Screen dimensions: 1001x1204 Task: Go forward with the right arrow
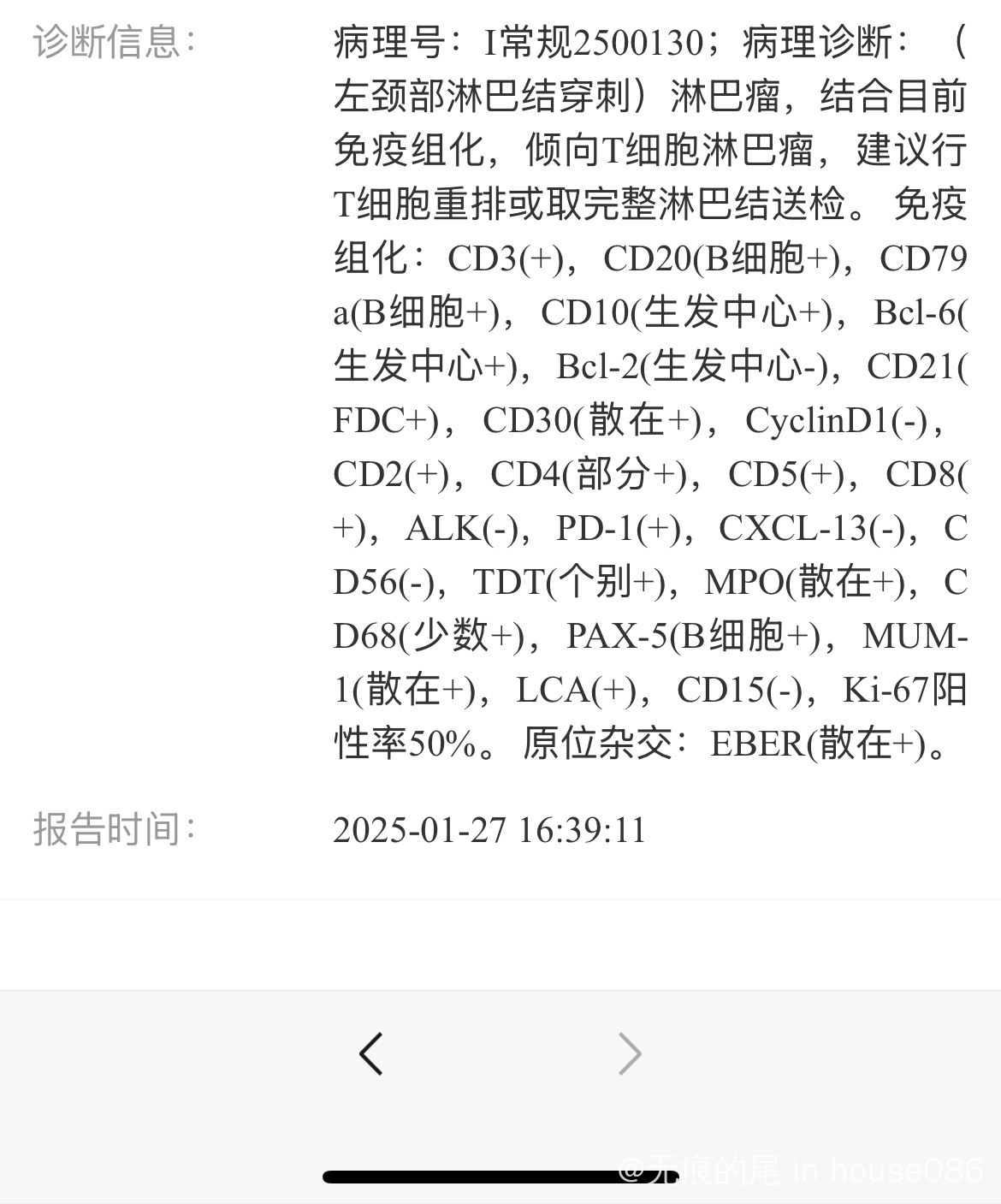[630, 1053]
